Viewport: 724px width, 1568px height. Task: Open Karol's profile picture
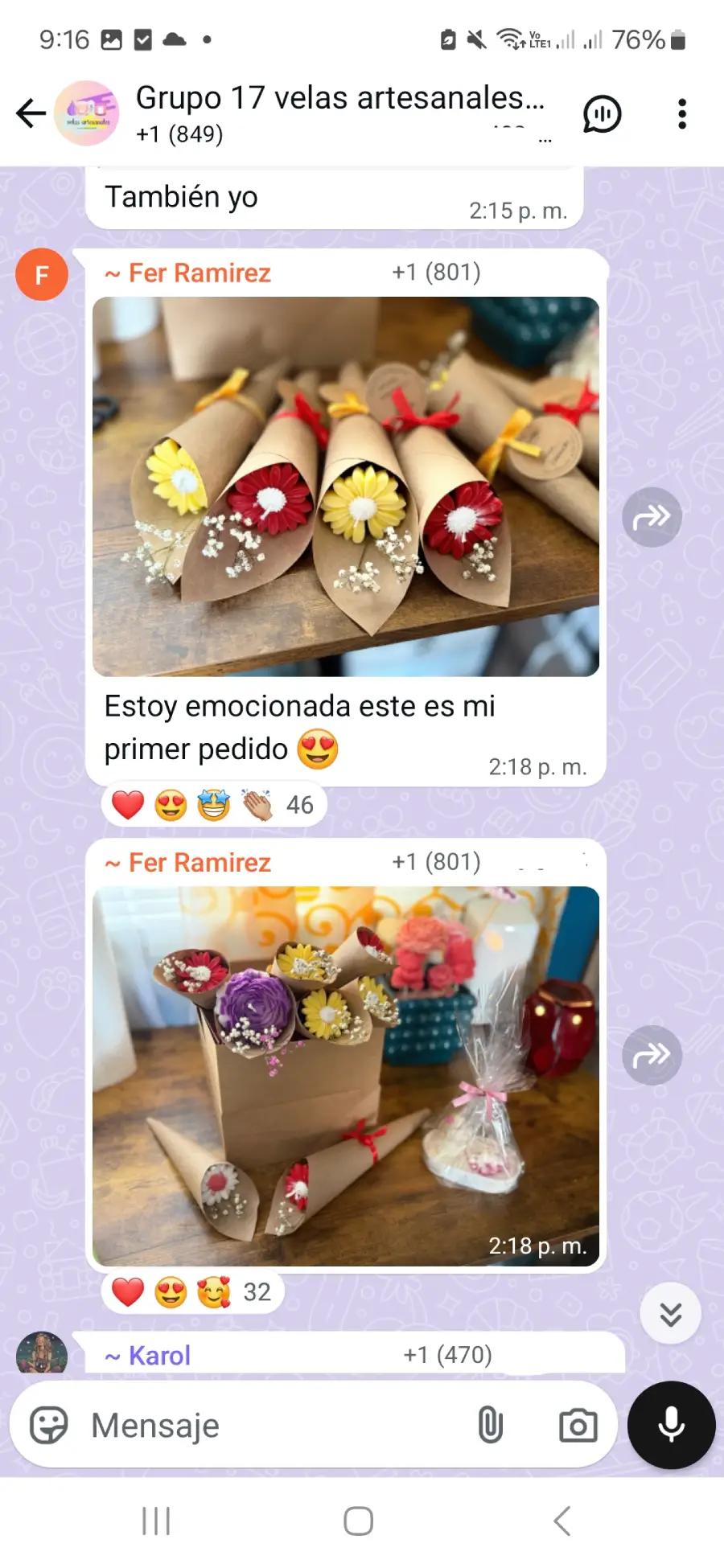42,1353
